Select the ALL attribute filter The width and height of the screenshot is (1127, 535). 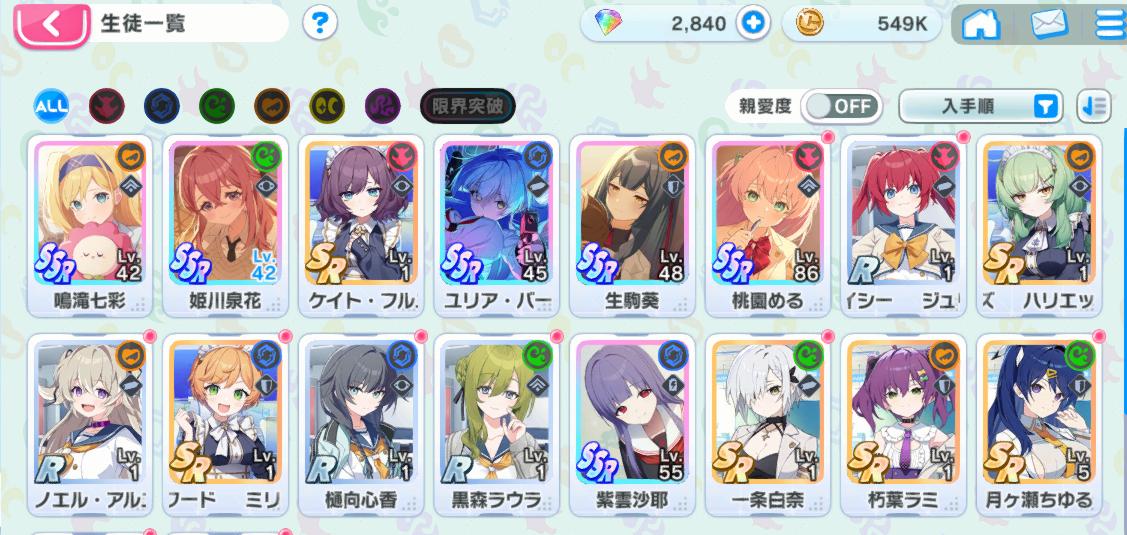pos(51,105)
